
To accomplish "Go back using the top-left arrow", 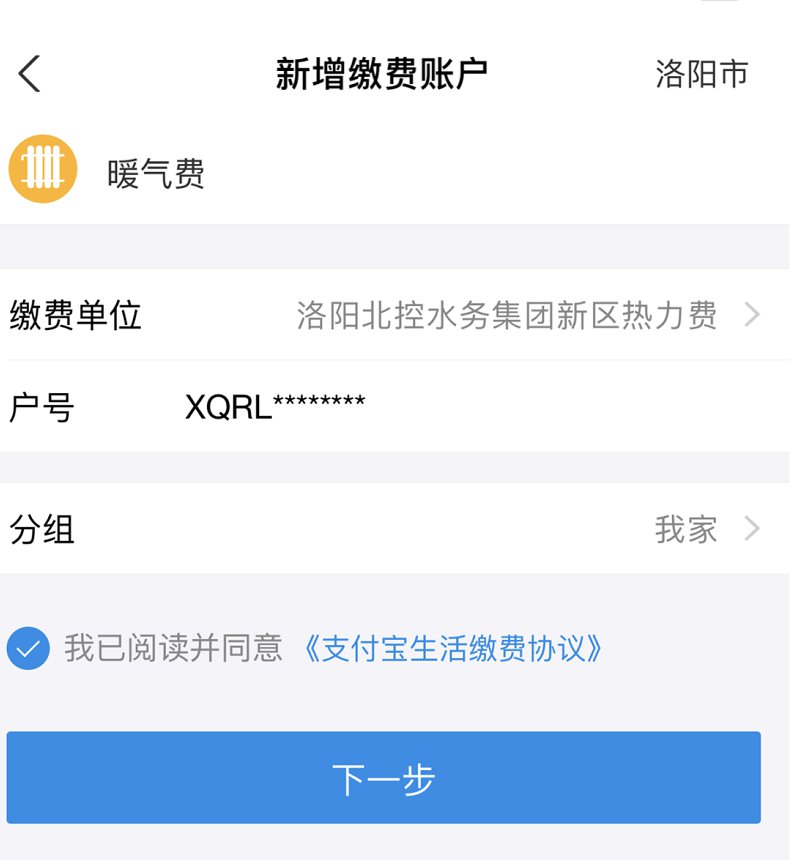I will (x=30, y=74).
